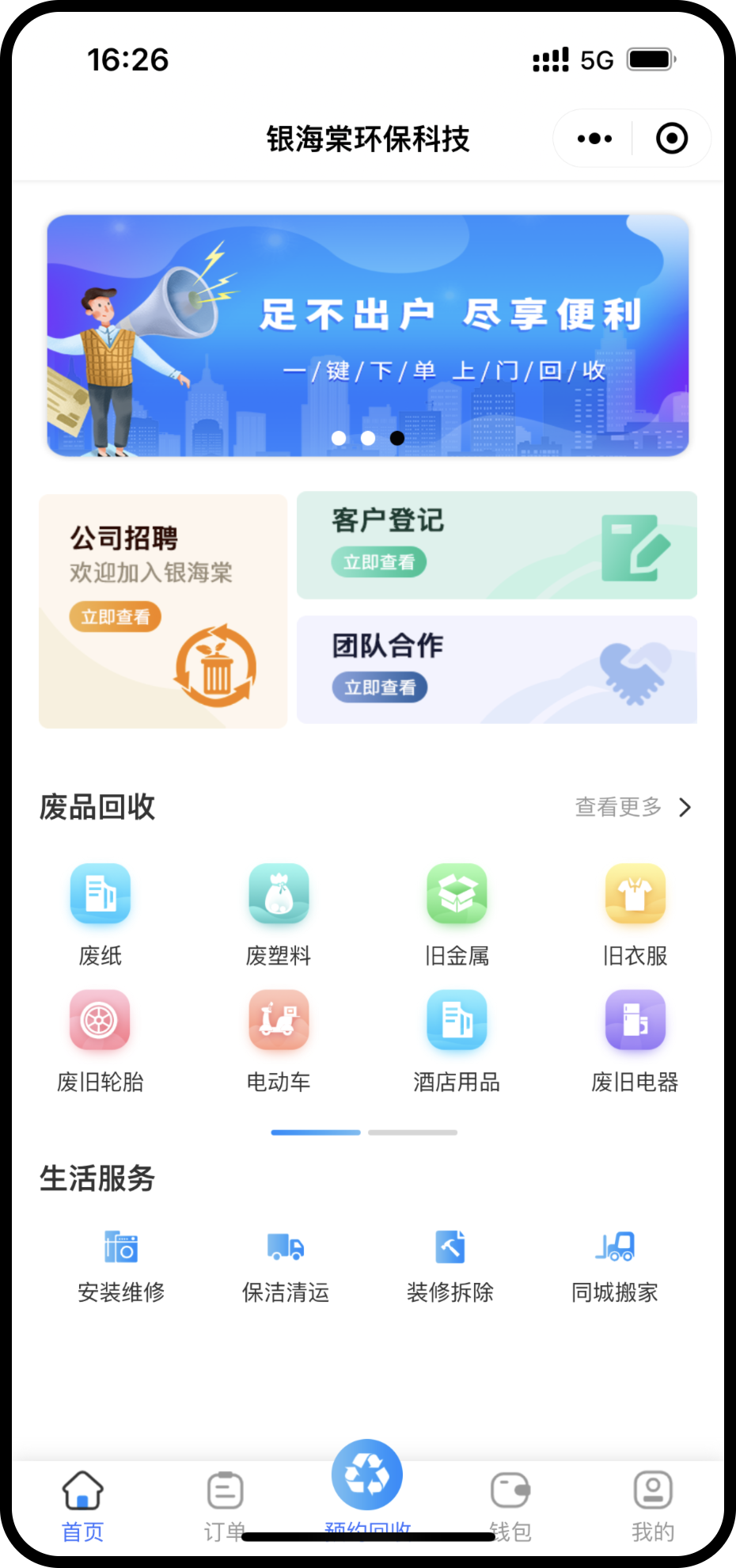736x1568 pixels.
Task: Tap 立即查看 under 团队合作
Action: (x=380, y=687)
